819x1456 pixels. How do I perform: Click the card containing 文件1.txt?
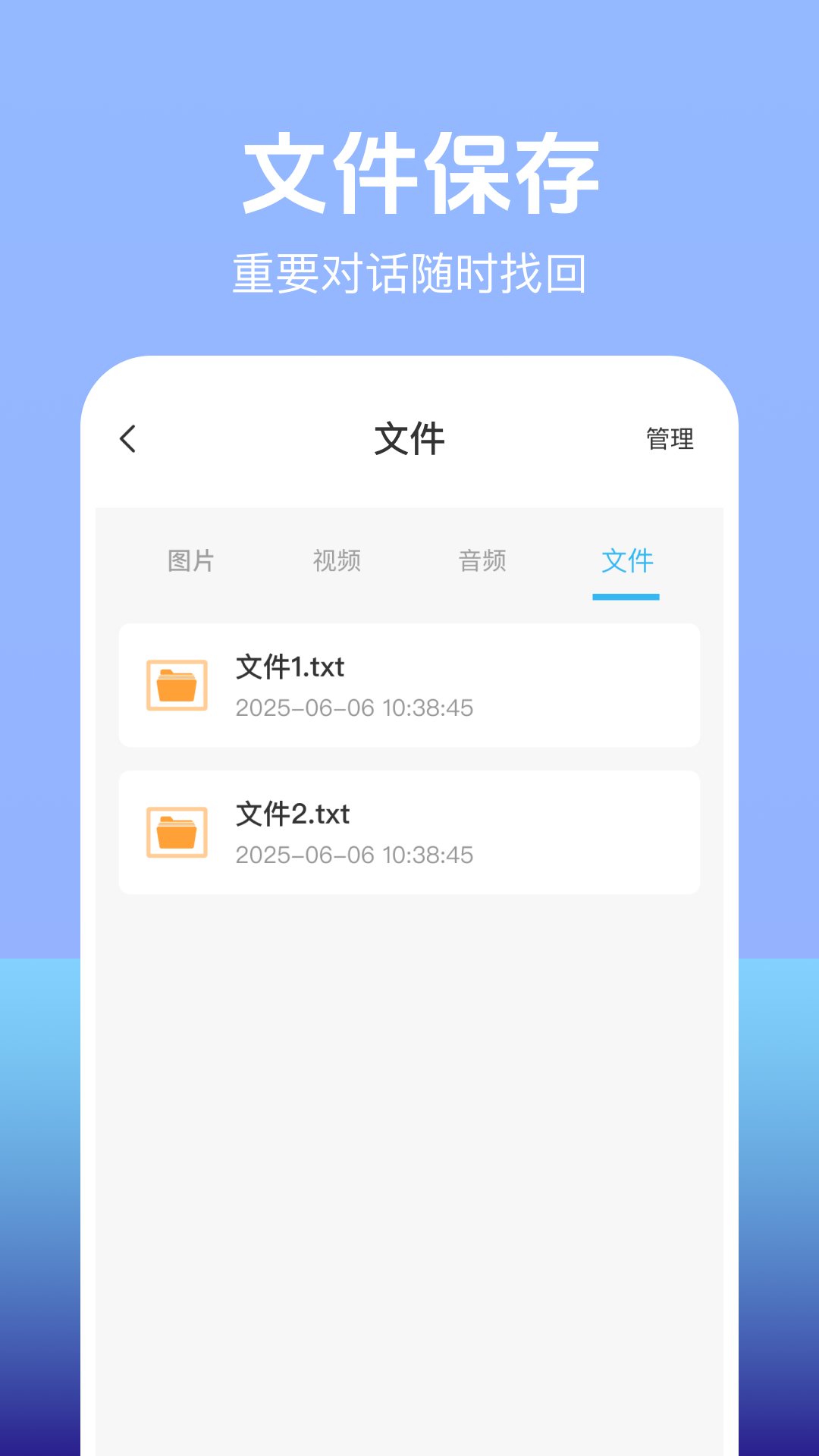click(x=409, y=683)
